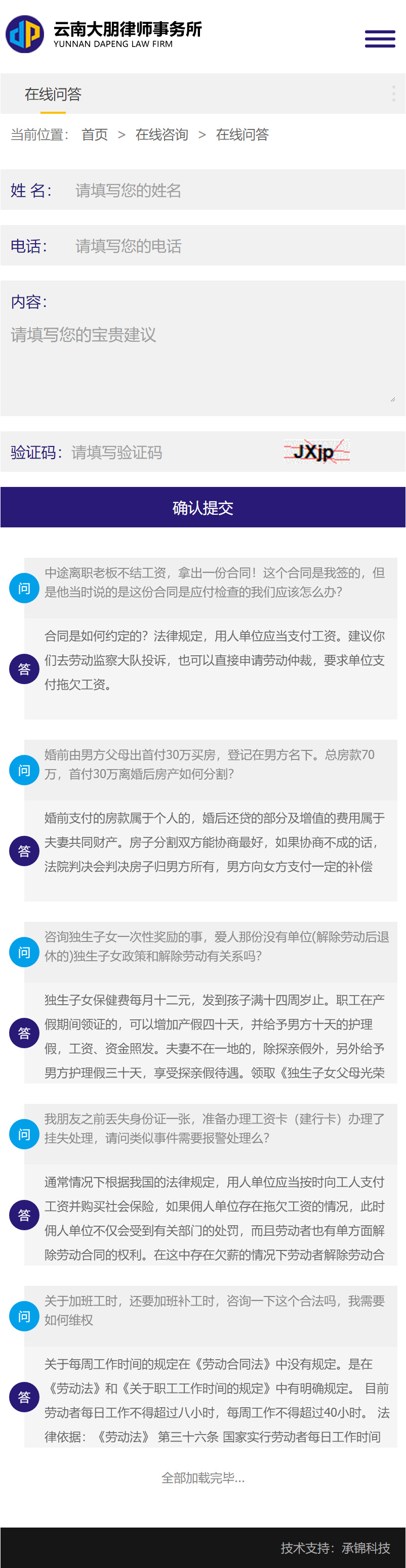This screenshot has width=406, height=1568.
Task: Open 承锦科技 tech support link
Action: (366, 1547)
